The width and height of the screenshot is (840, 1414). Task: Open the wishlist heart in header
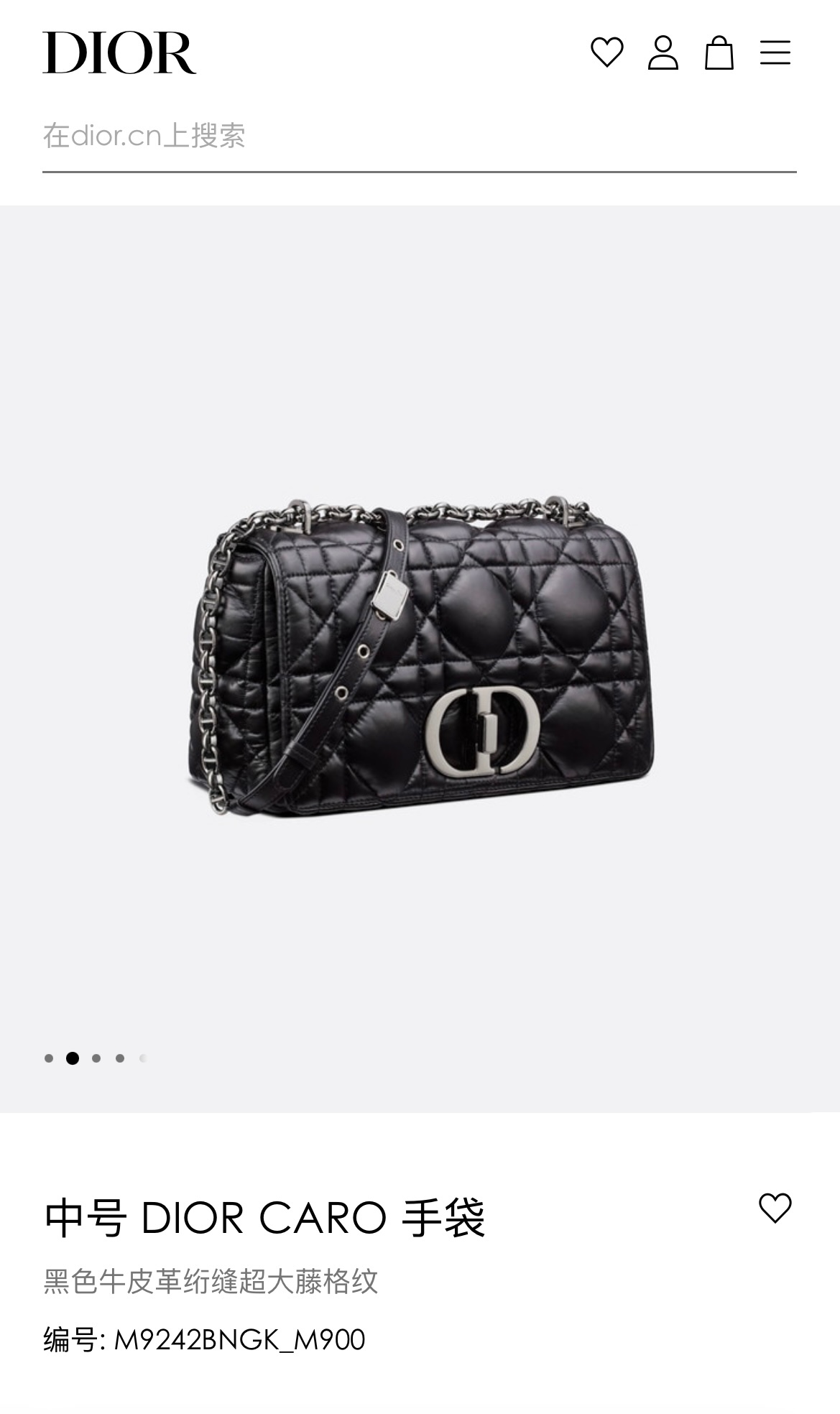click(606, 52)
